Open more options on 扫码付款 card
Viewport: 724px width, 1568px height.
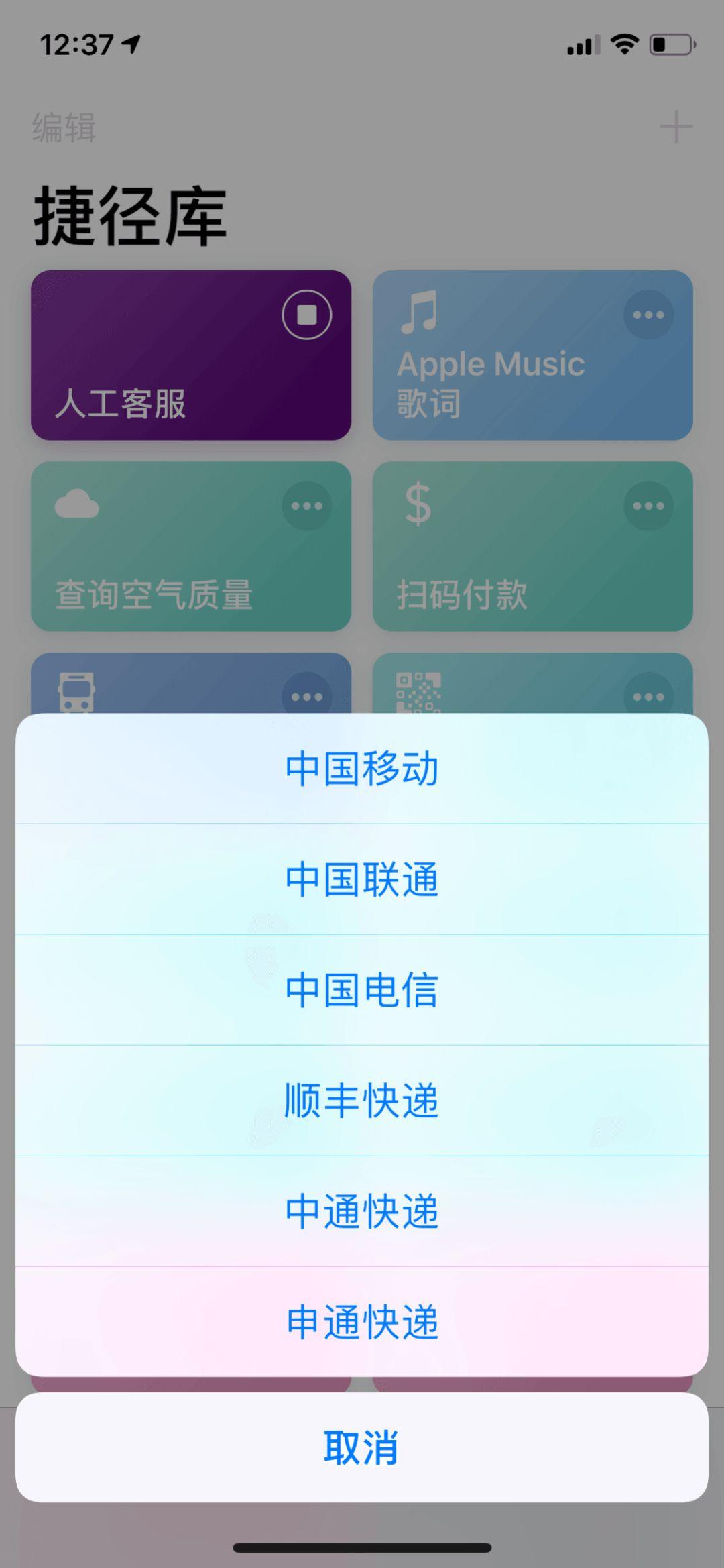648,506
